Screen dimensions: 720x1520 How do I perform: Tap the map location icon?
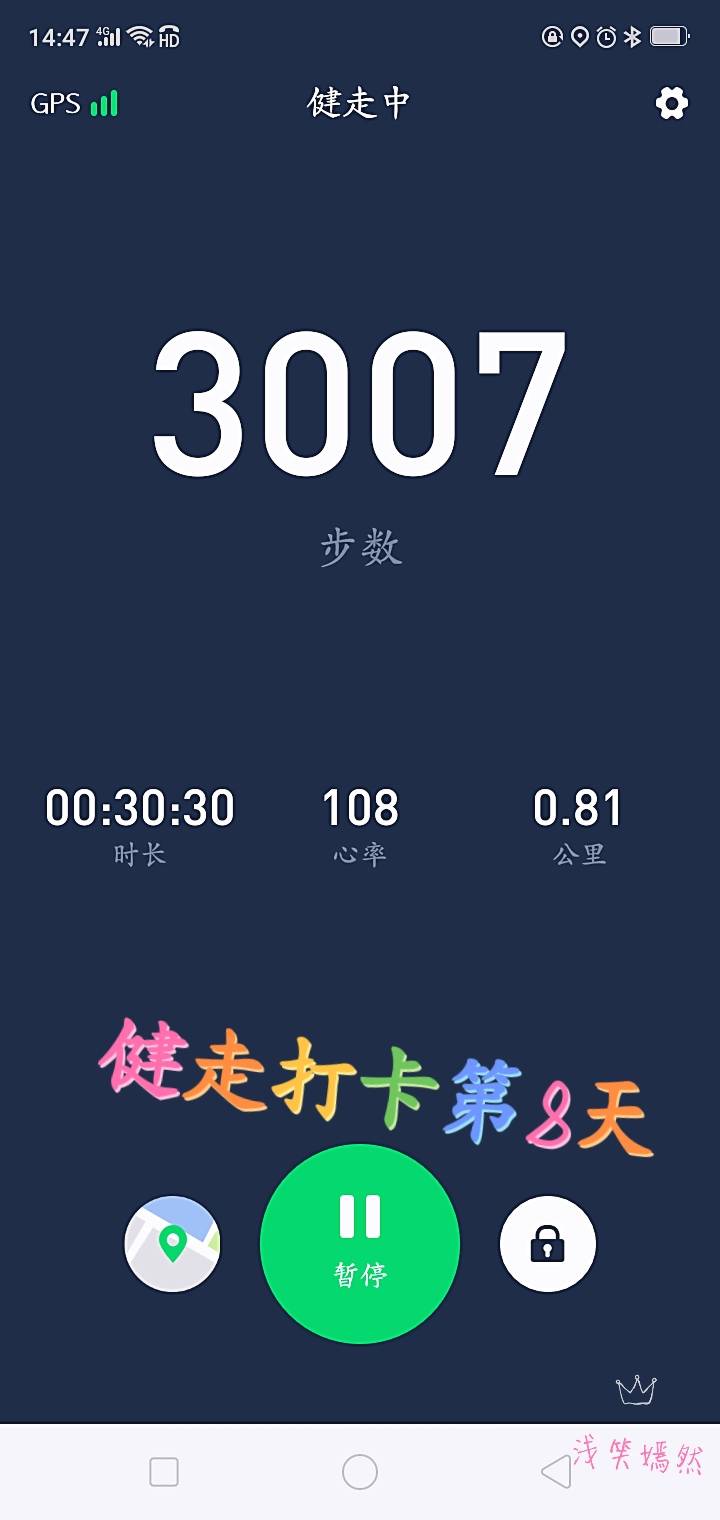pos(172,1243)
